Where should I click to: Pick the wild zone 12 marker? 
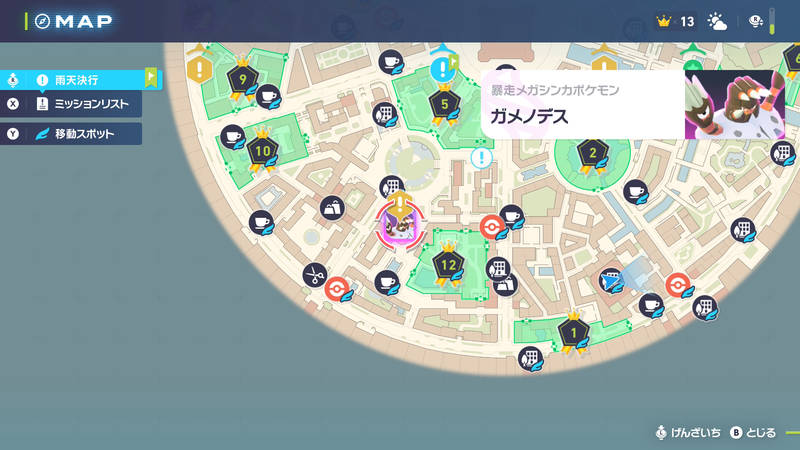pyautogui.click(x=447, y=265)
